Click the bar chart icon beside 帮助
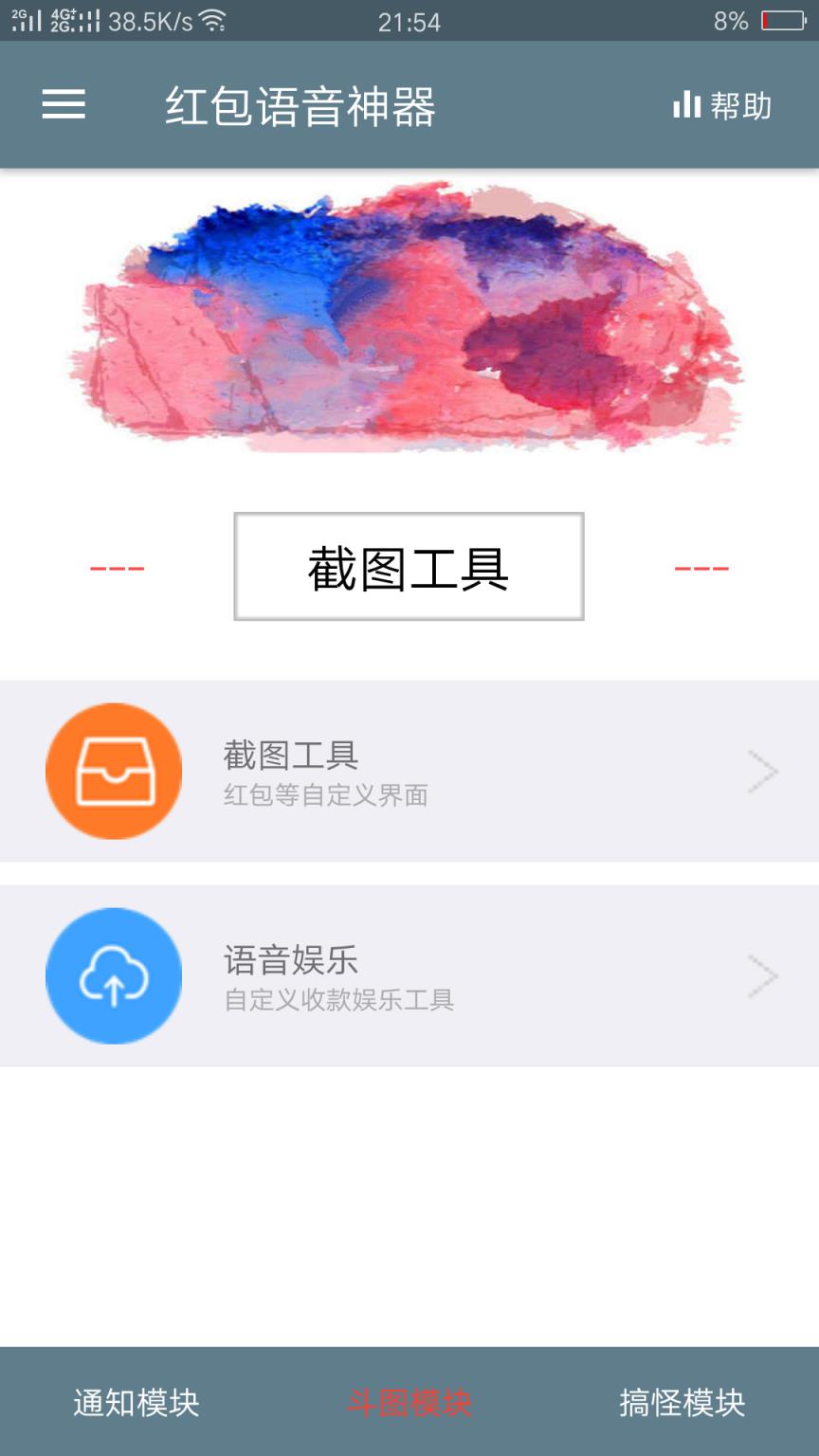Image resolution: width=819 pixels, height=1456 pixels. 685,105
